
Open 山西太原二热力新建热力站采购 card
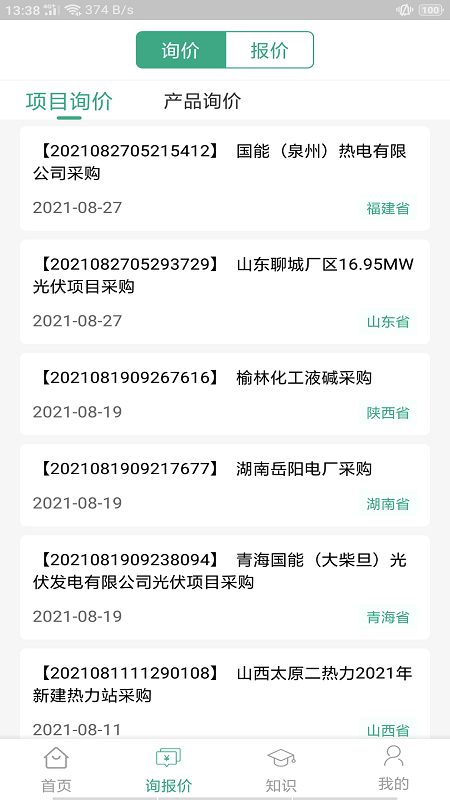coord(225,694)
